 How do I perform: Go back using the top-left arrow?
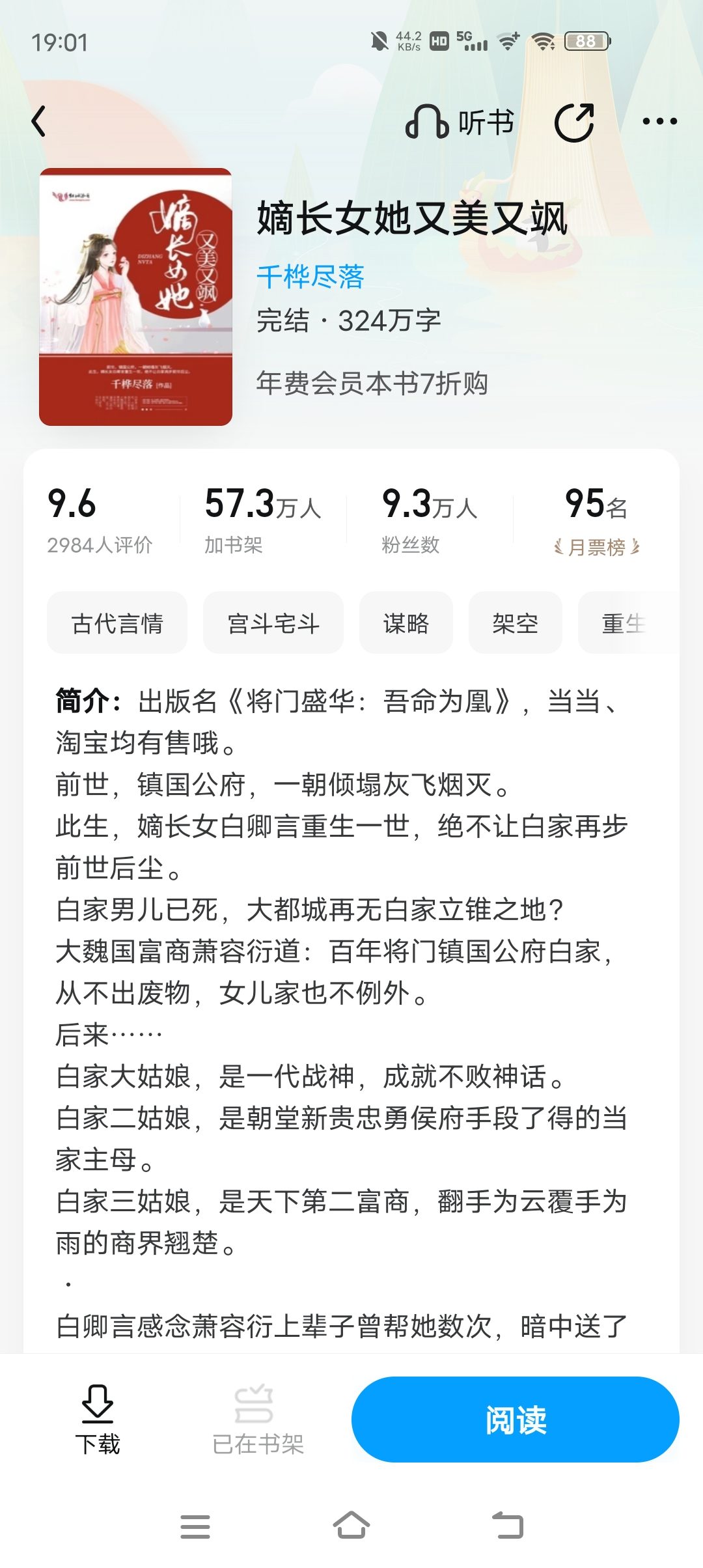[39, 121]
